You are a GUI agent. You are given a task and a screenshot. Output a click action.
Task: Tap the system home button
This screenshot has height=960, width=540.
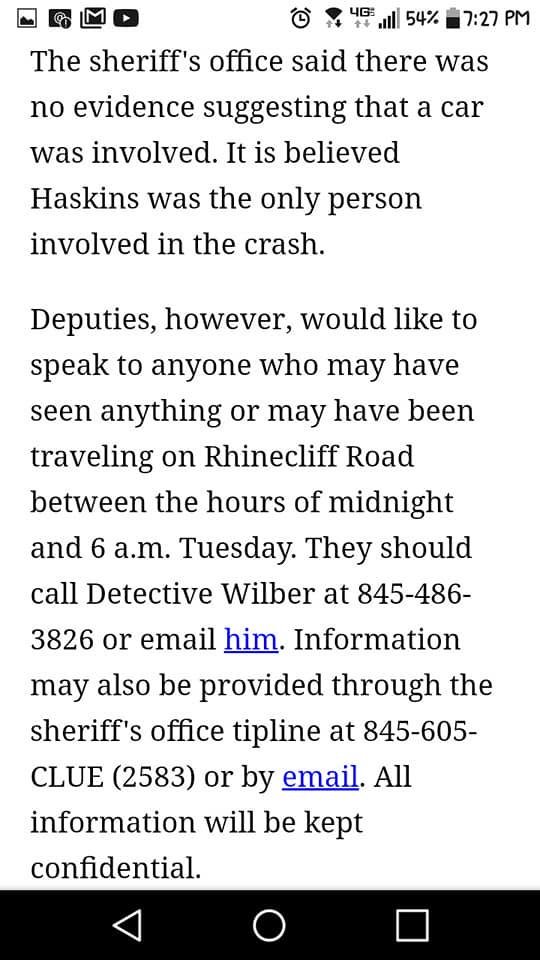point(269,924)
